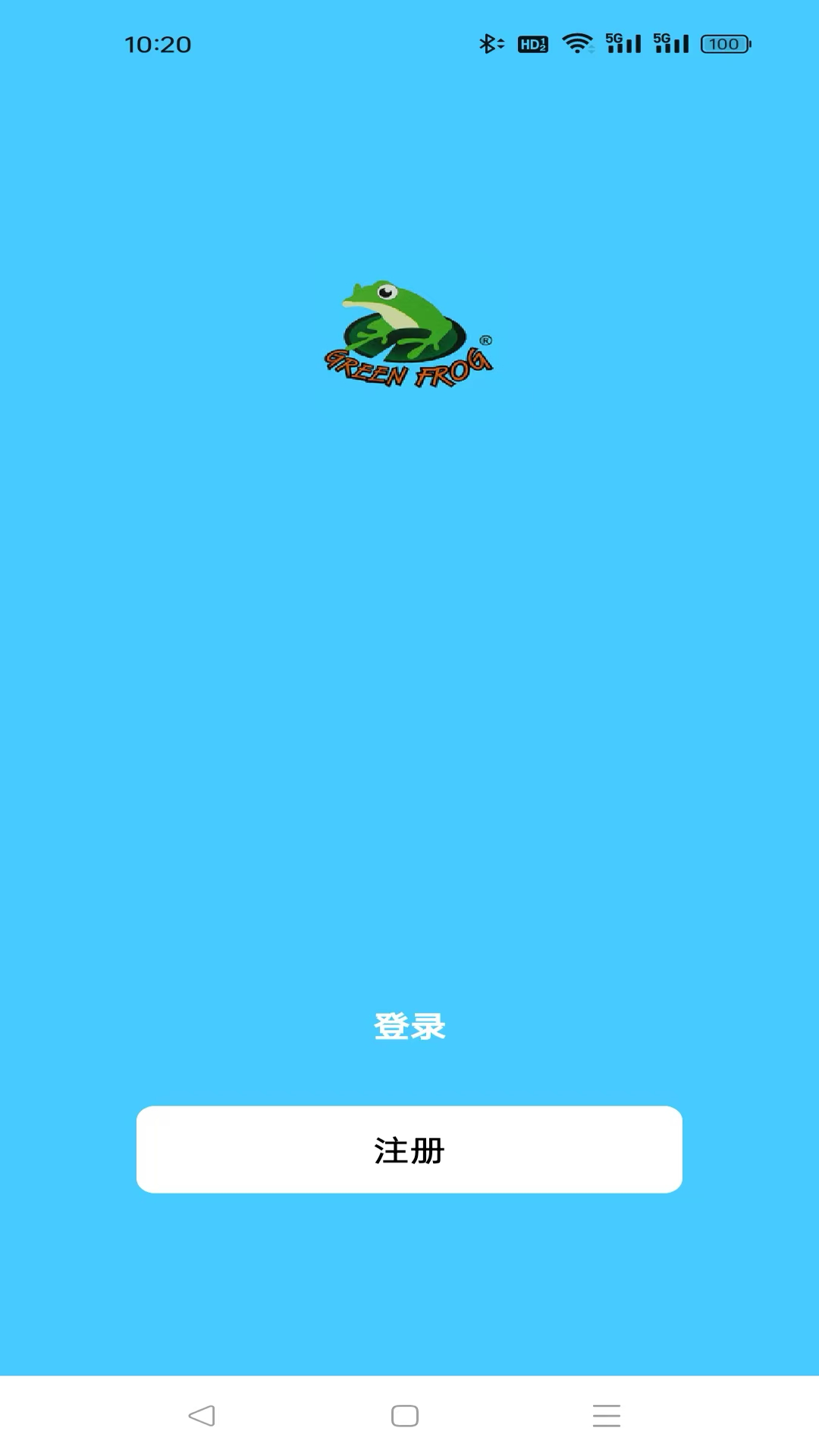819x1456 pixels.
Task: Tap the battery level indicator showing 100
Action: coord(723,45)
